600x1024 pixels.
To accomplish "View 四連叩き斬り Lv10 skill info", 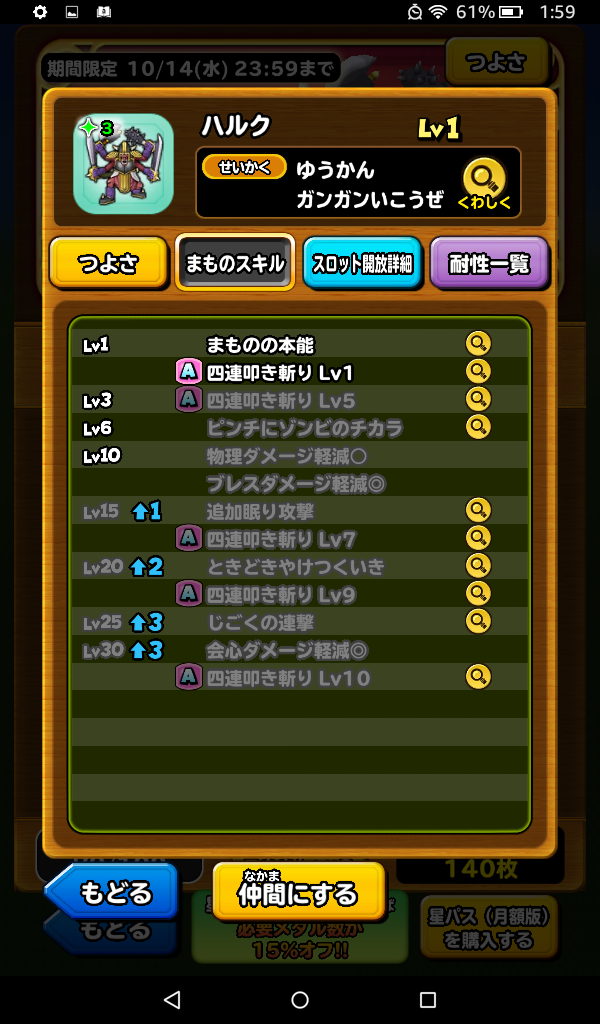I will [479, 677].
